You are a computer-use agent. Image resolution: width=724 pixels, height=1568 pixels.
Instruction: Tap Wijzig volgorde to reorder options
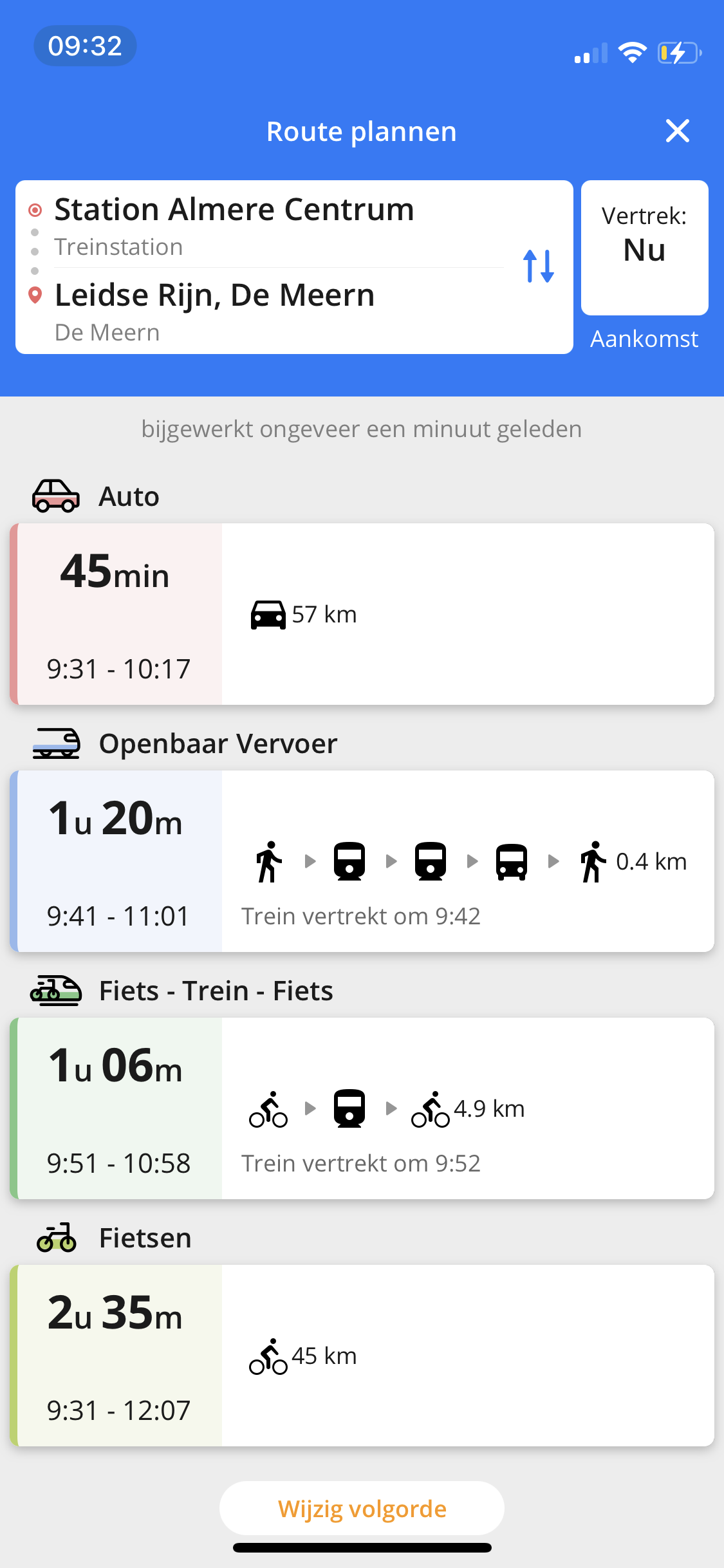pyautogui.click(x=362, y=1508)
